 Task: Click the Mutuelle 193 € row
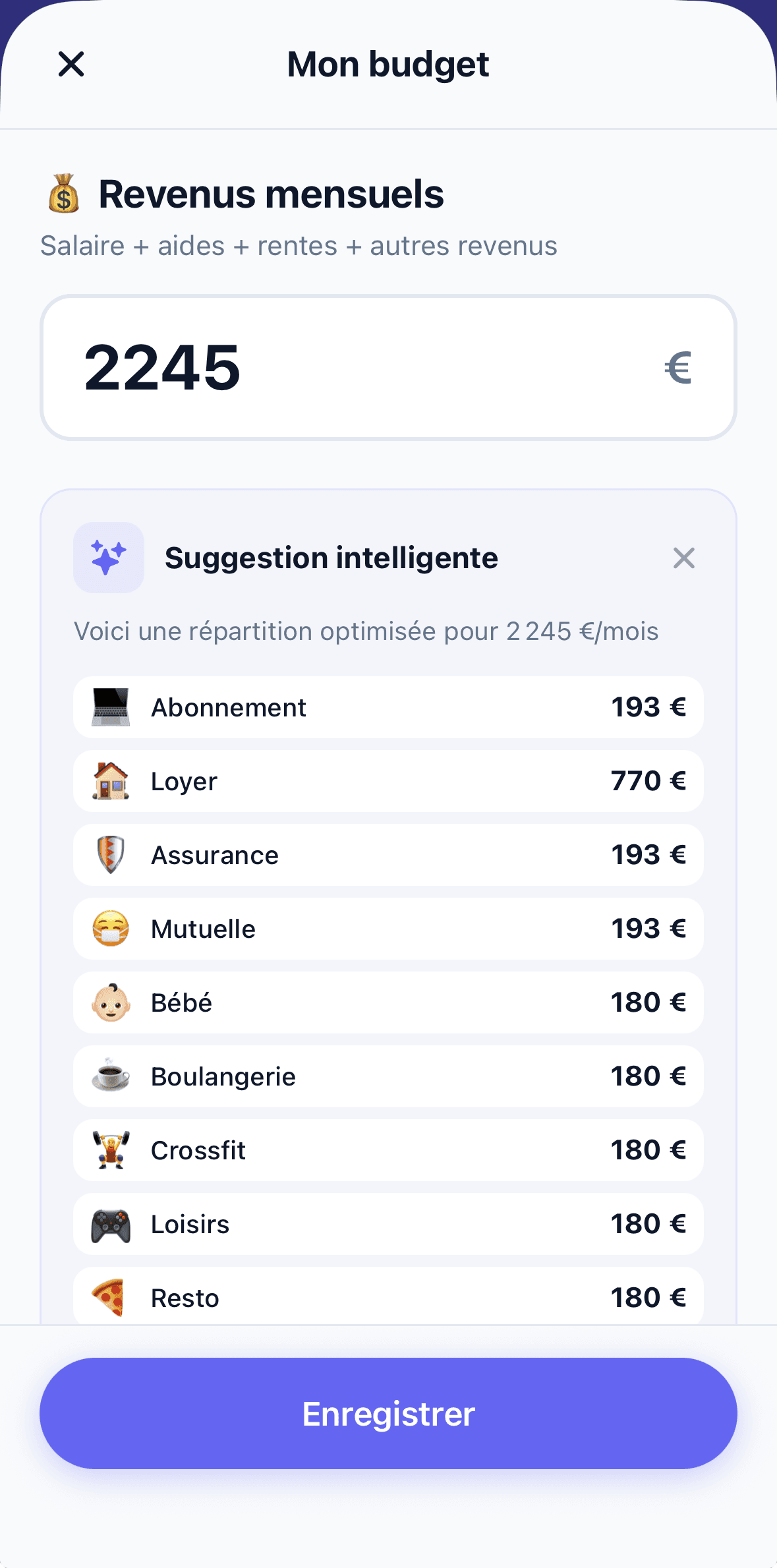click(388, 929)
